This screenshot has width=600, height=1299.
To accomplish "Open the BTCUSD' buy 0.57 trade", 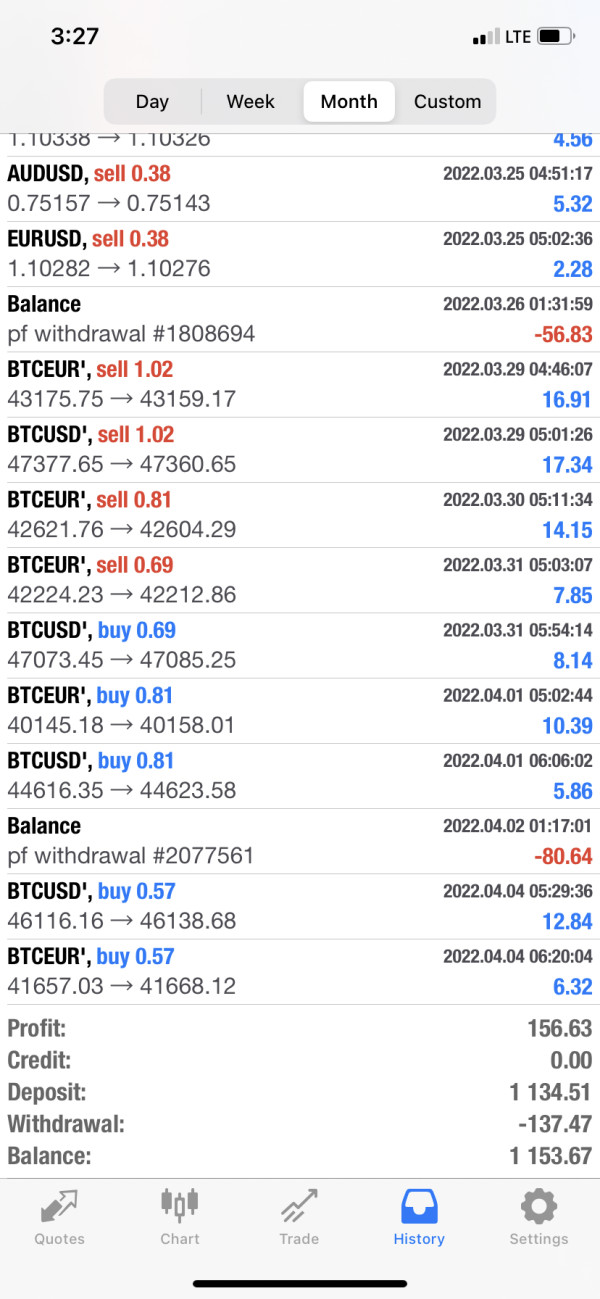I will (x=300, y=906).
